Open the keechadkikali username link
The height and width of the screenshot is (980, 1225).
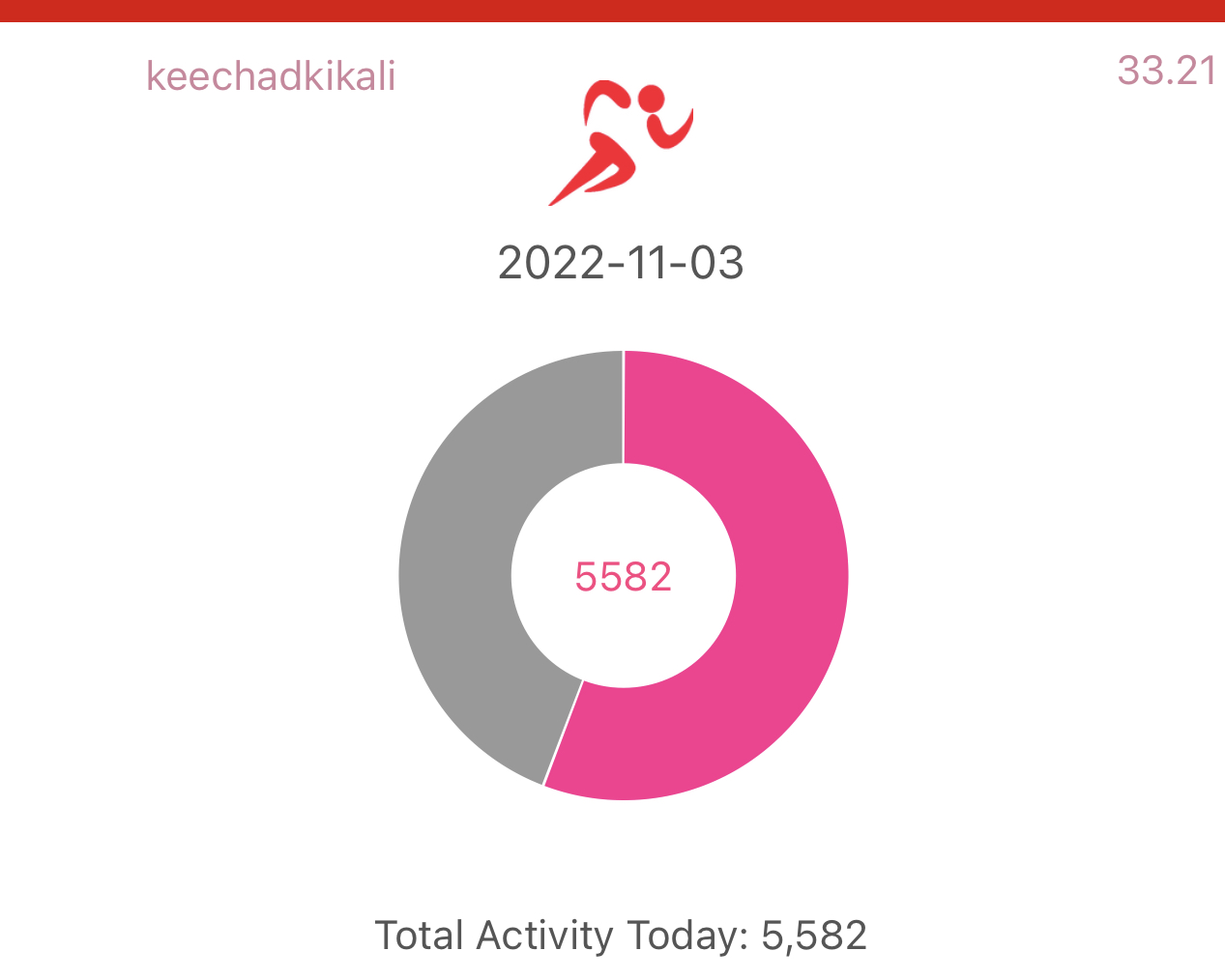point(271,76)
